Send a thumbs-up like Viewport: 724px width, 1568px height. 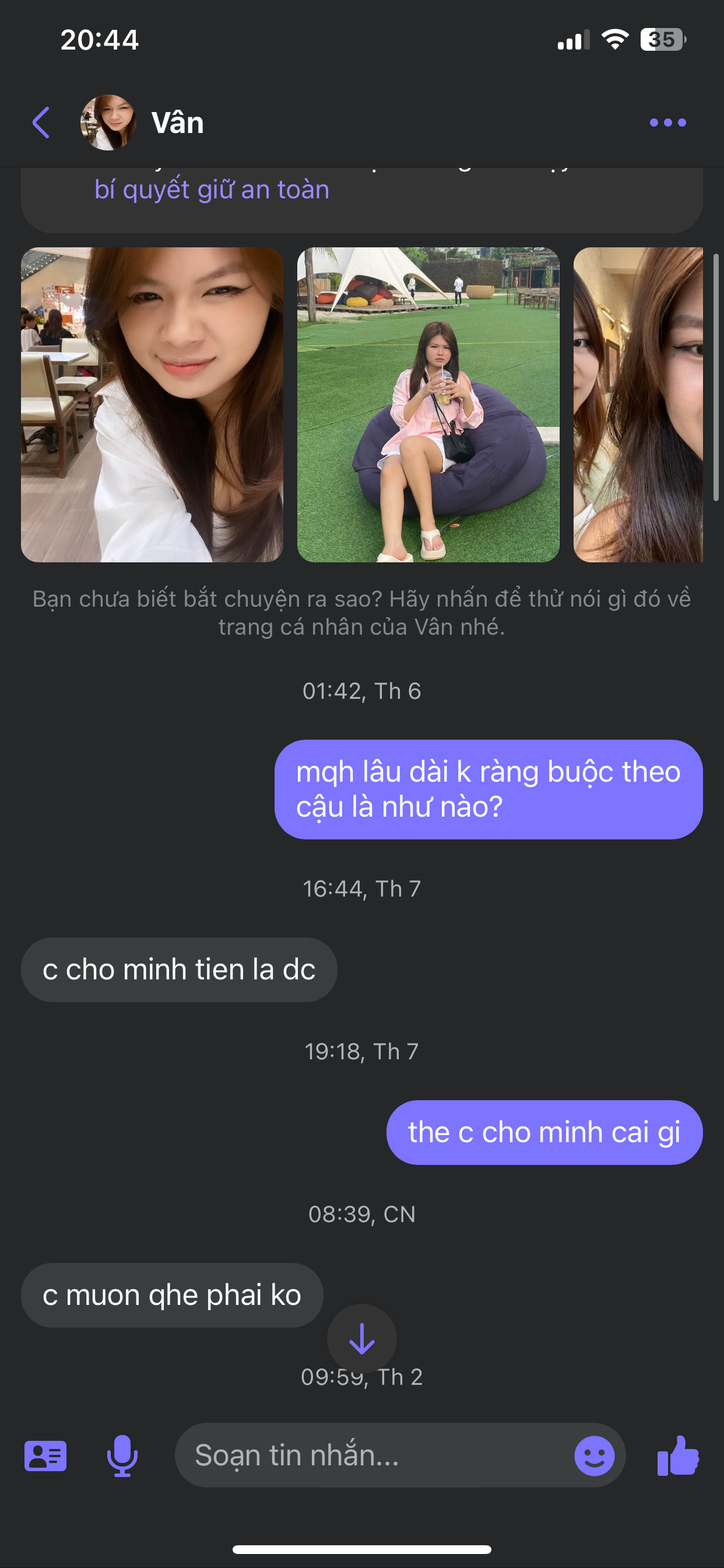tap(678, 1455)
